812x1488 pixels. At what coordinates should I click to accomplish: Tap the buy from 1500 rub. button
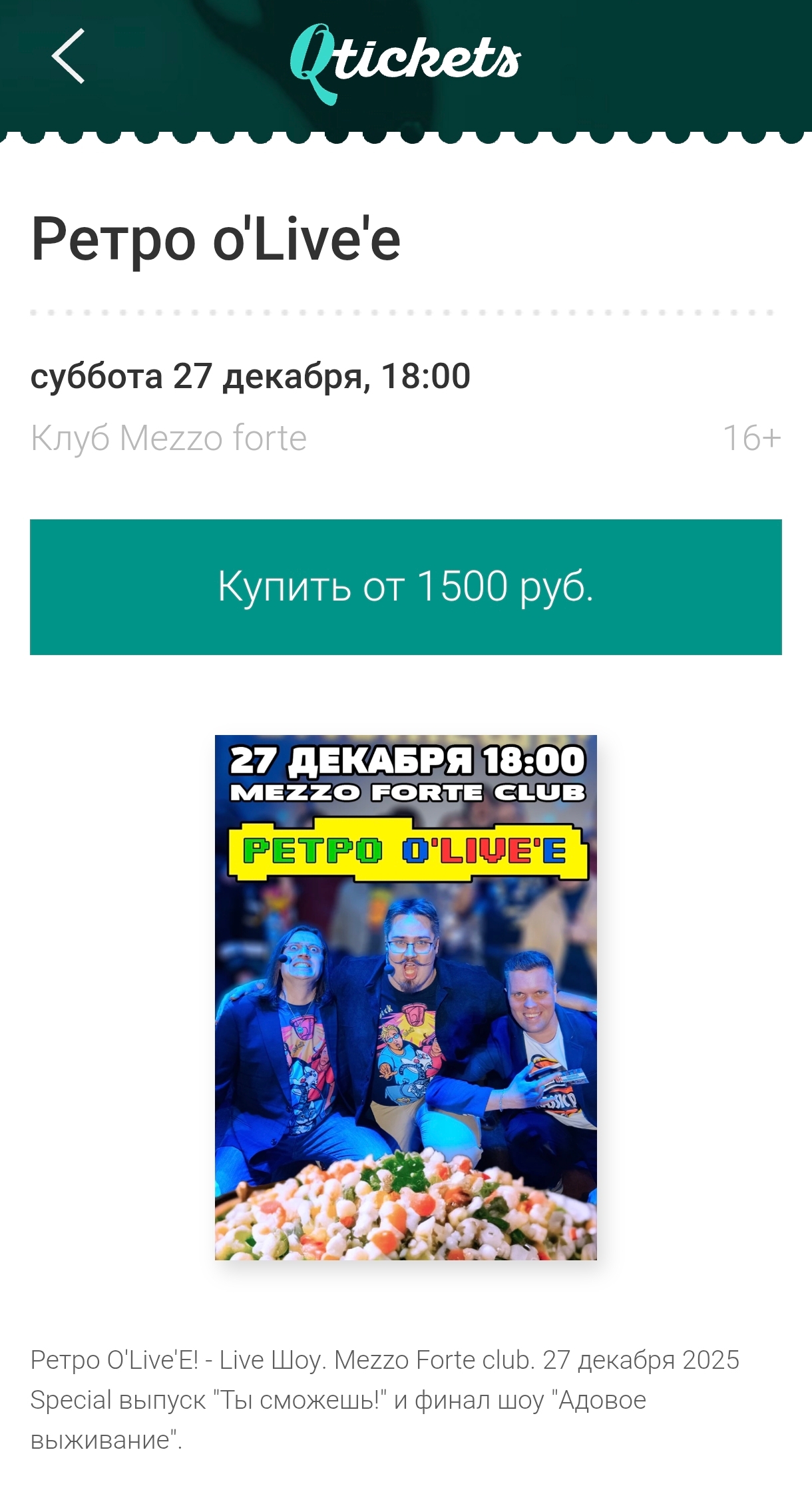[405, 587]
